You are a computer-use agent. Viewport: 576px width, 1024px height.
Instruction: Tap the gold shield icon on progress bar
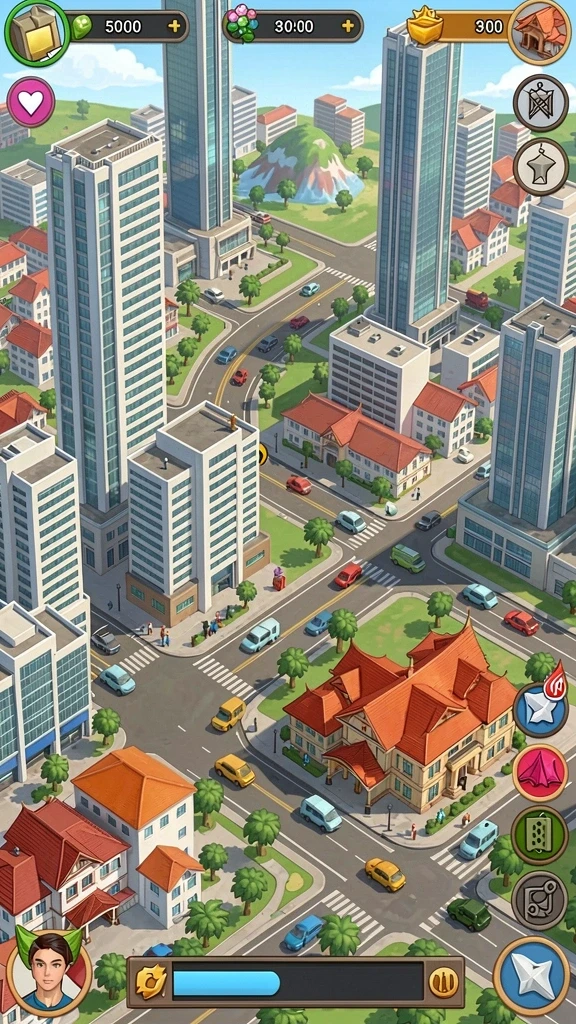pyautogui.click(x=151, y=982)
